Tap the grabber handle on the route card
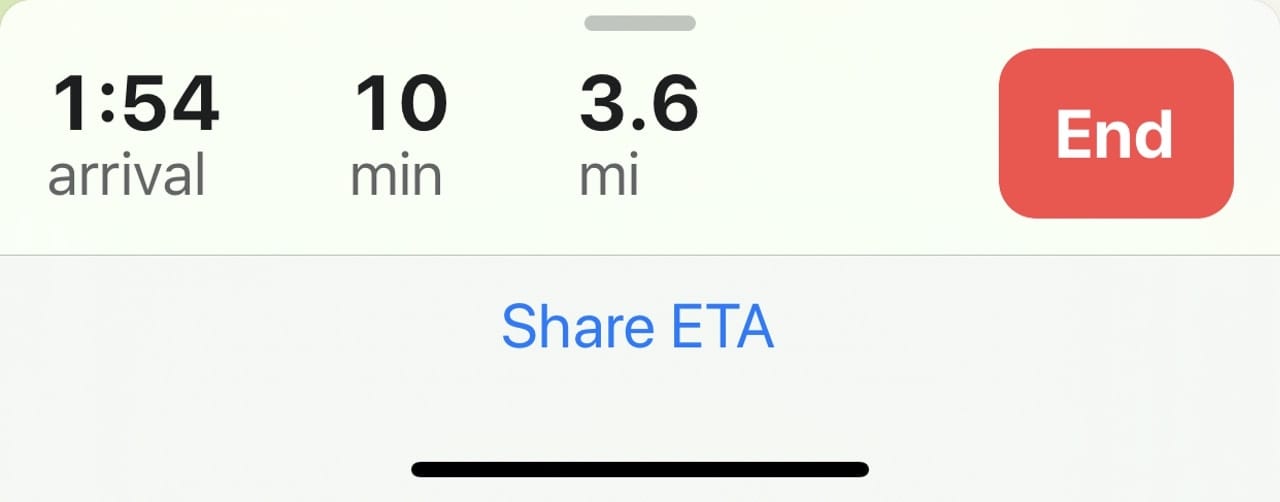 (x=640, y=23)
